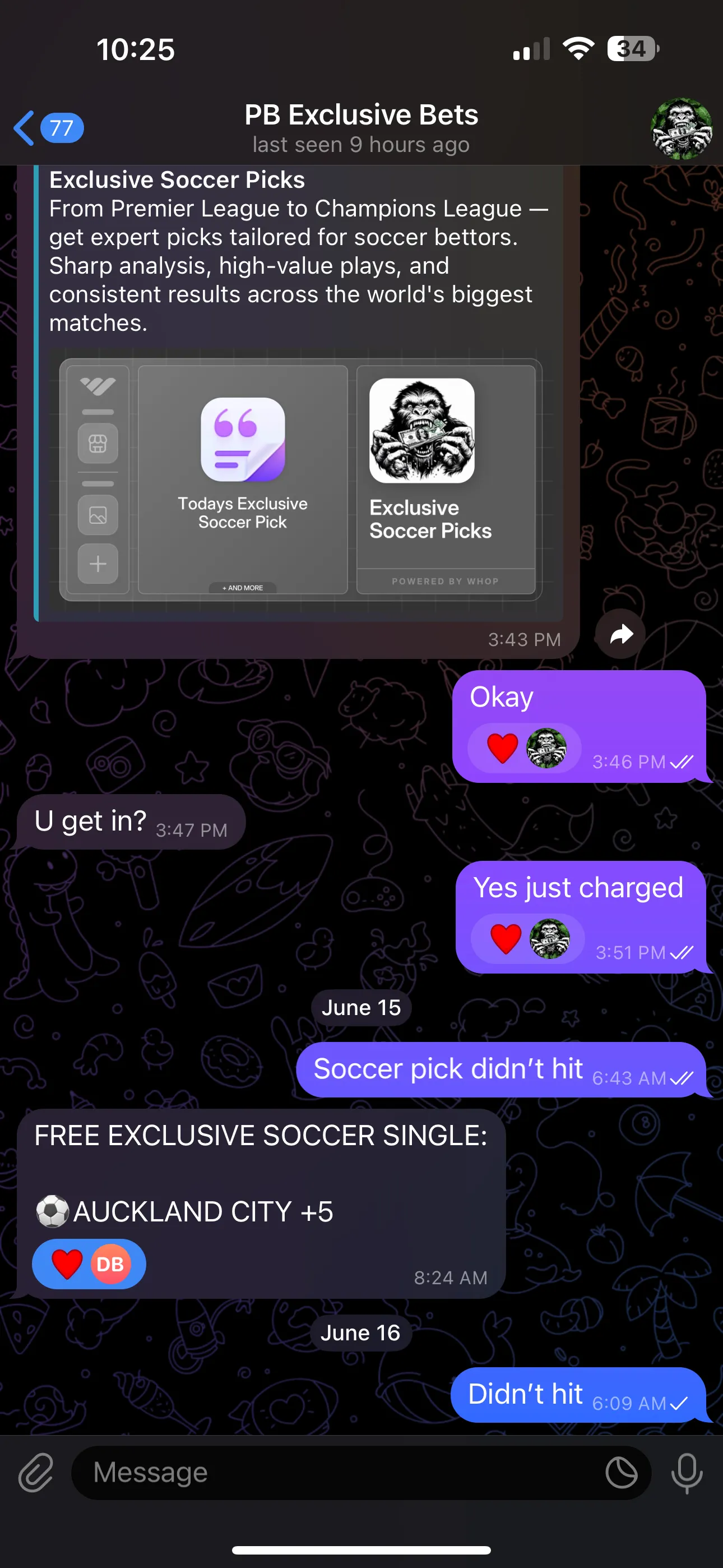Forward the Exclusive Soccer Picks message
The width and height of the screenshot is (723, 1568).
coord(621,634)
